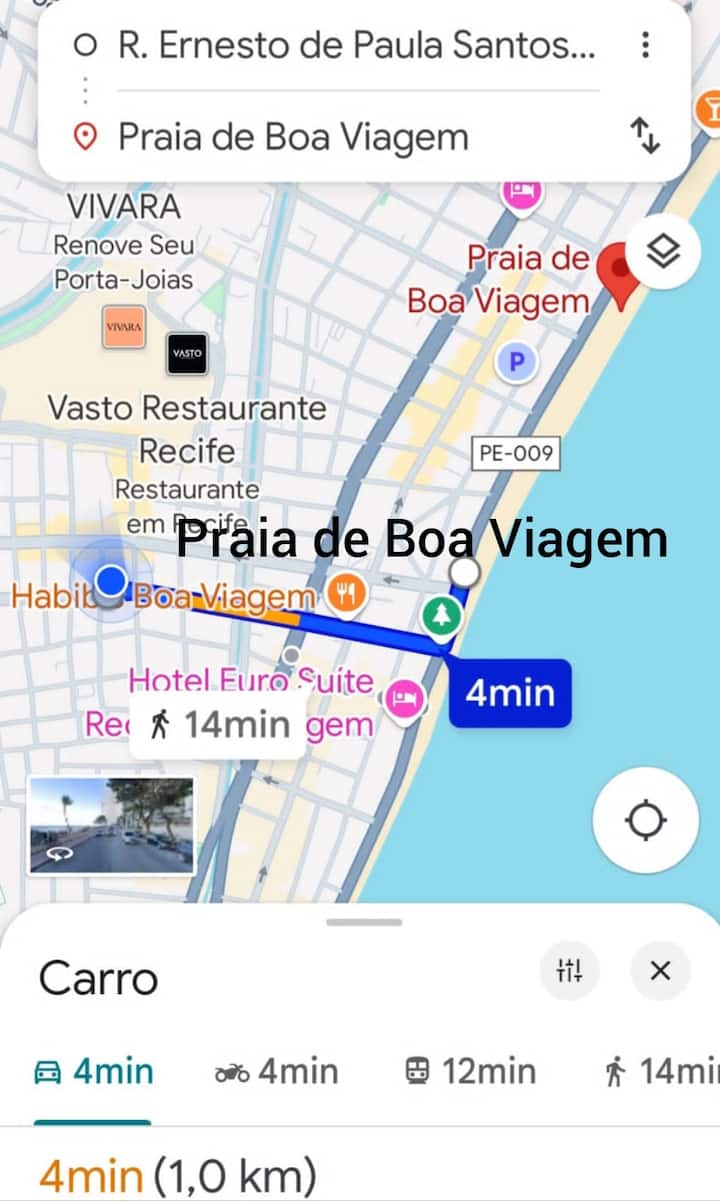Swap origin and destination

pyautogui.click(x=645, y=135)
